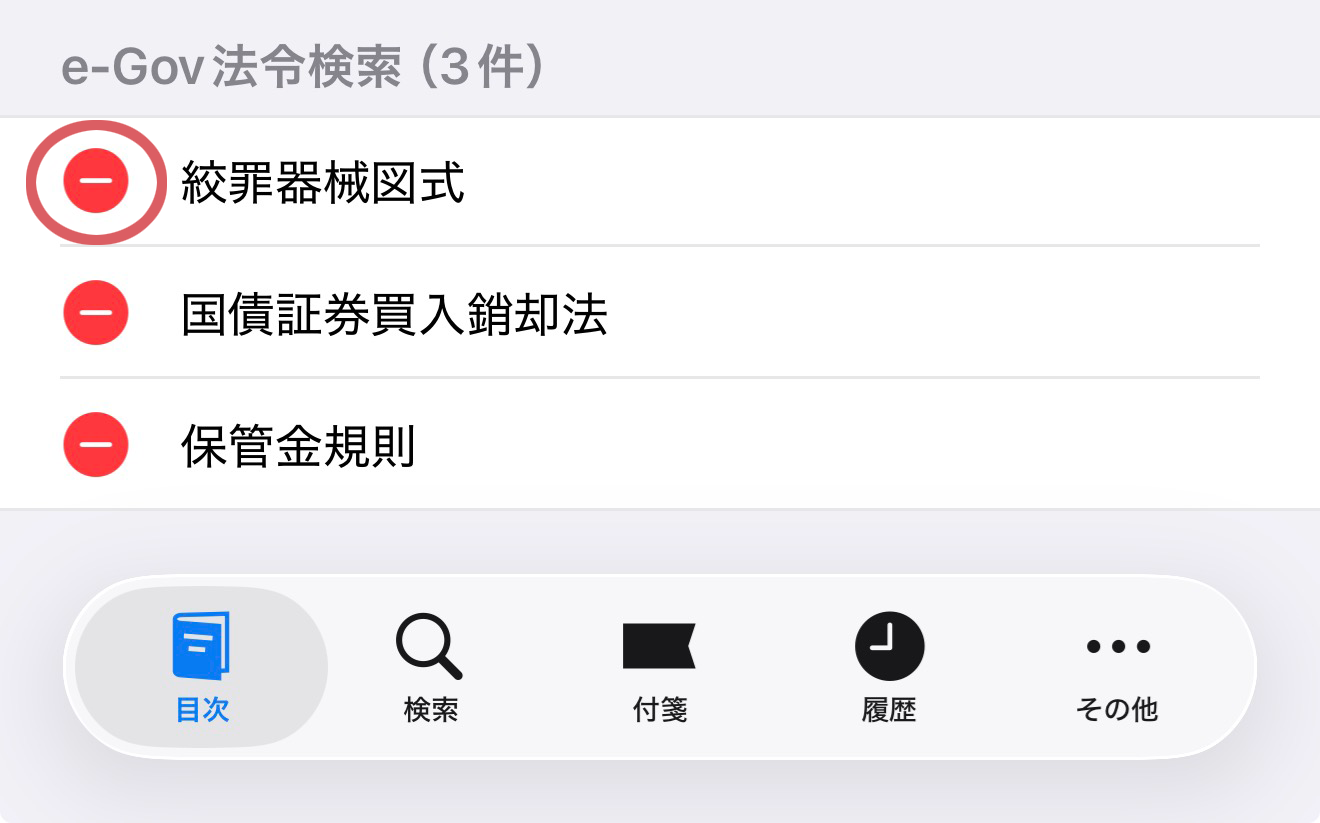This screenshot has height=823, width=1320.
Task: Open the 国債証券買入銷却法 entry
Action: (x=394, y=315)
